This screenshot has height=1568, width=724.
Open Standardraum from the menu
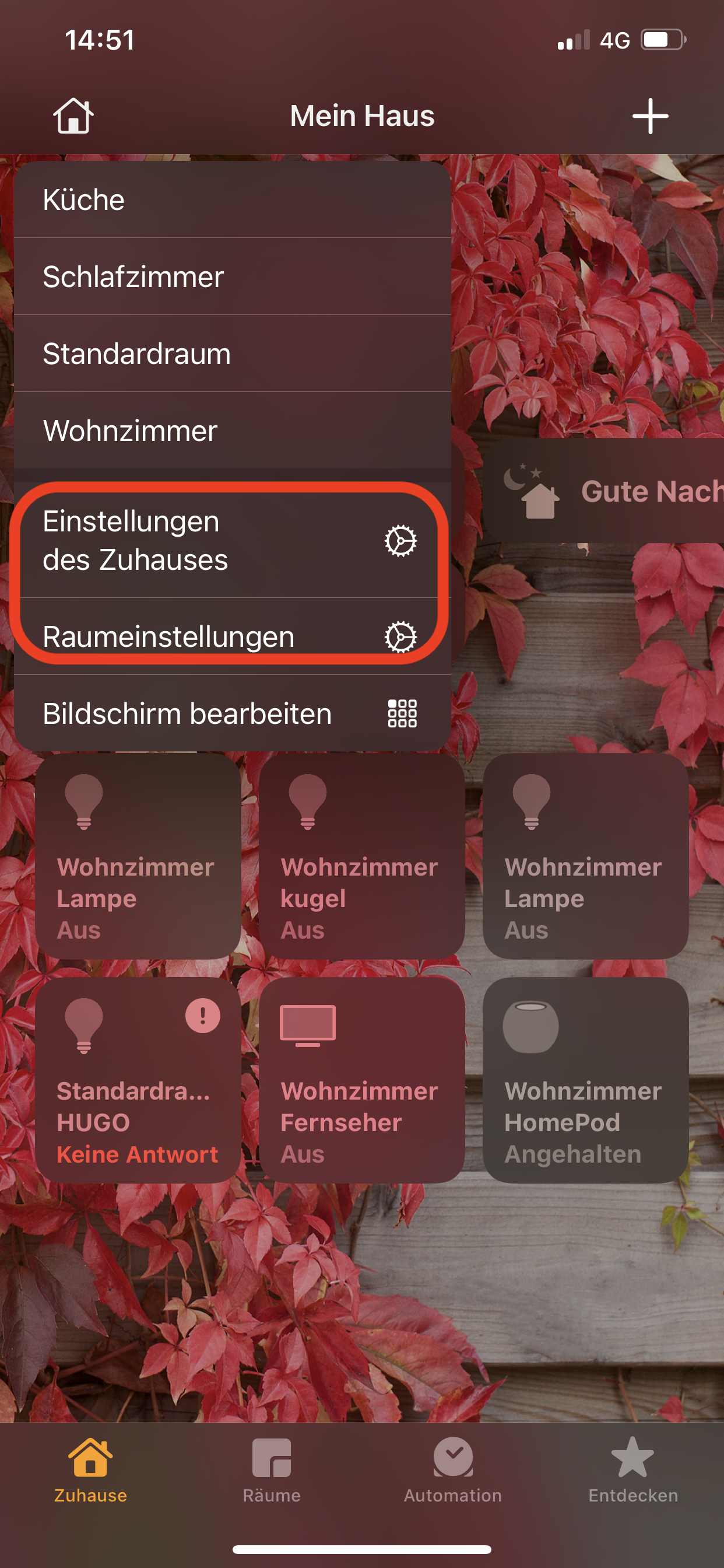click(231, 353)
